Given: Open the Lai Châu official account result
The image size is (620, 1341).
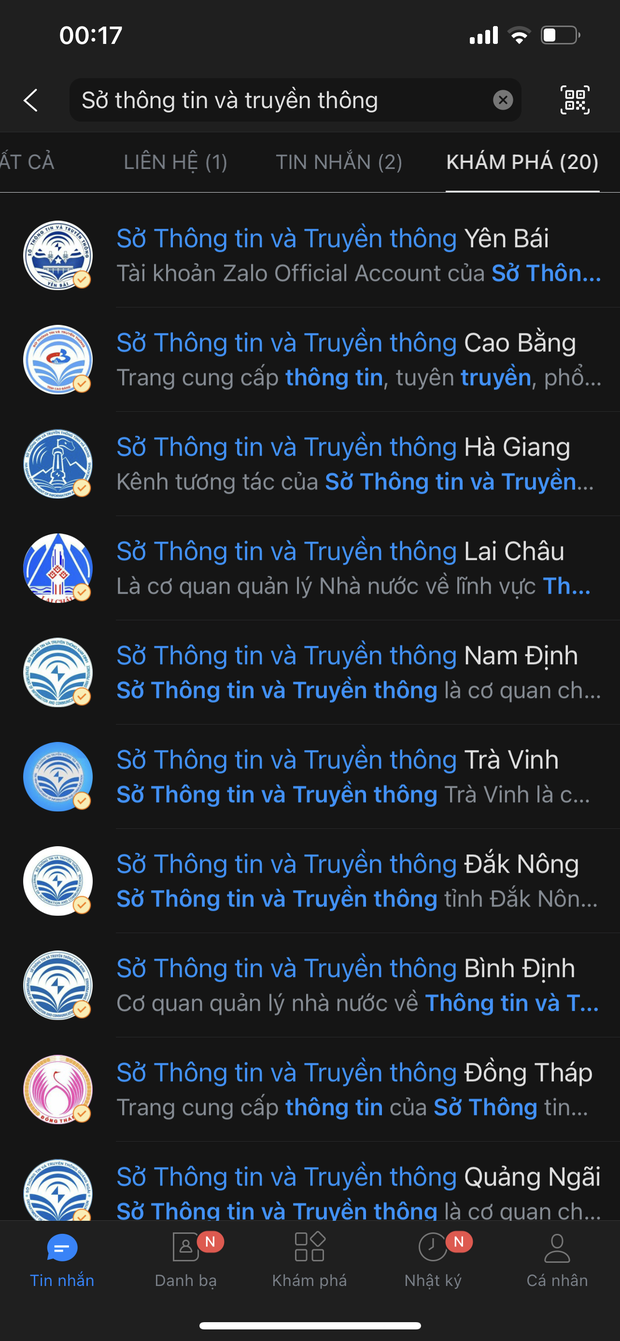Looking at the screenshot, I should (x=310, y=568).
